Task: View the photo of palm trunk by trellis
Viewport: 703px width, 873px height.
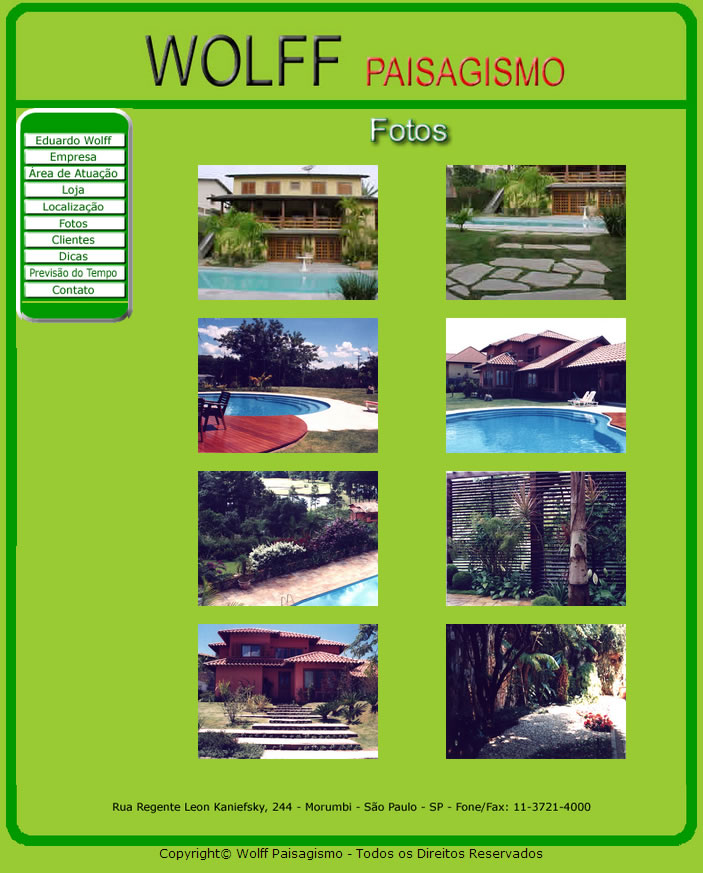Action: [x=536, y=538]
